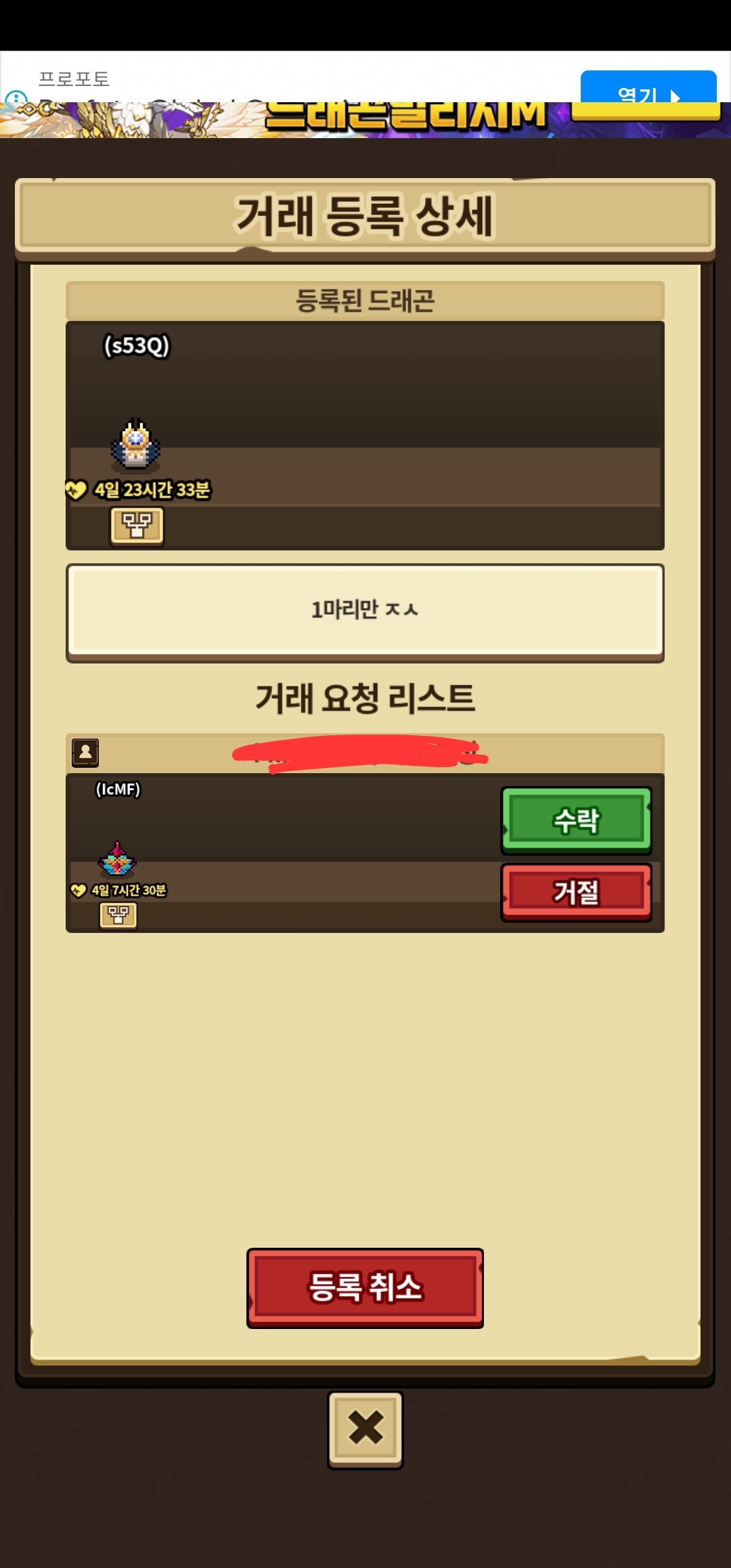Viewport: 731px width, 1568px height.
Task: Open family tree icon of s53Q dragon
Action: coord(137,525)
